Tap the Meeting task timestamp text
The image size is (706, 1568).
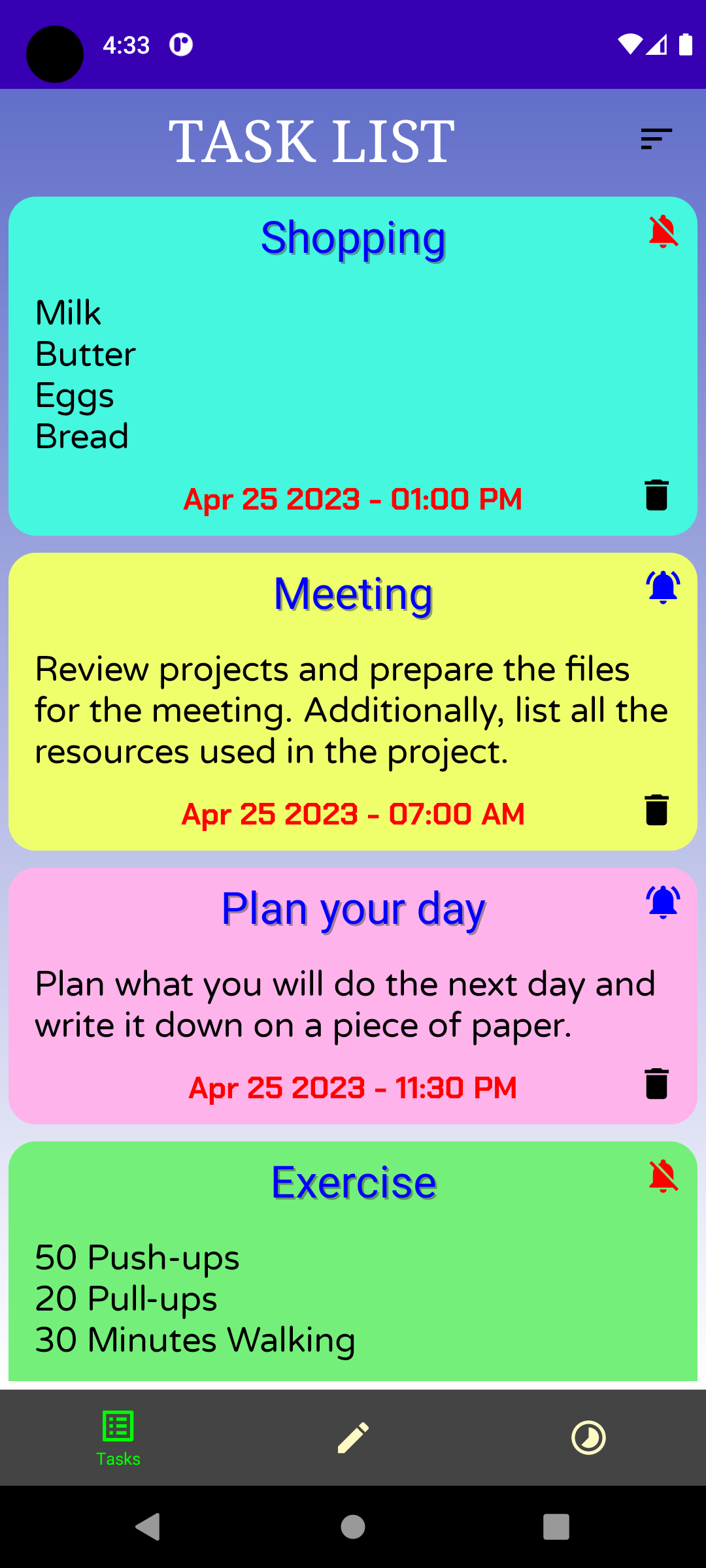(x=353, y=813)
